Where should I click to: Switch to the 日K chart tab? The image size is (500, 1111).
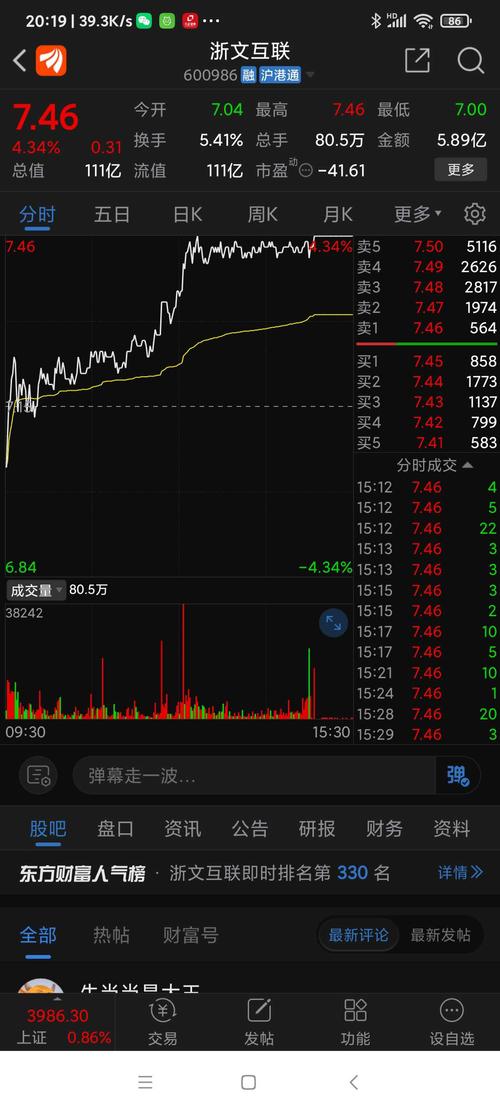188,214
